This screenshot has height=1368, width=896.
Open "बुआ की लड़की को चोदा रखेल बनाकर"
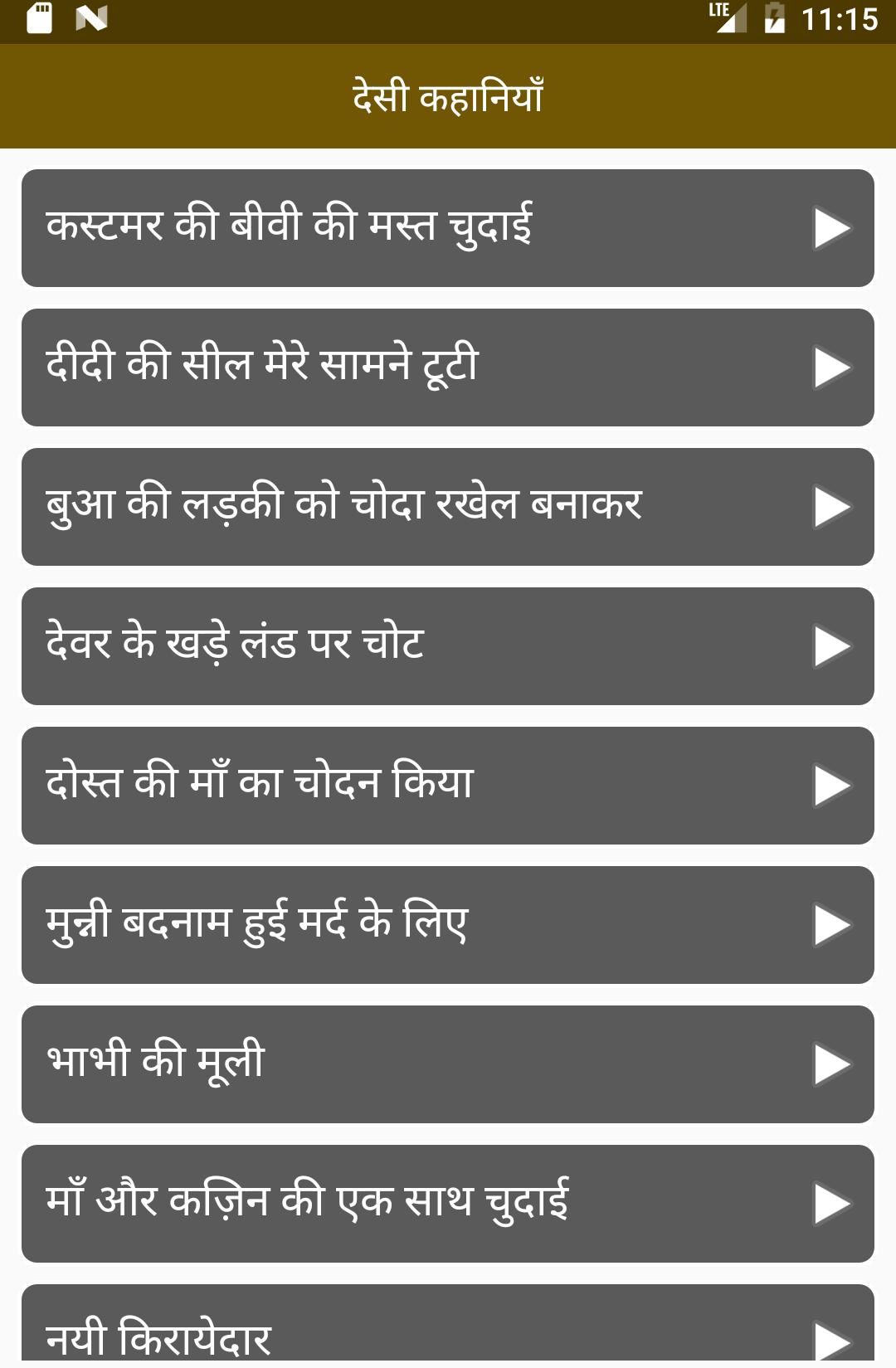pos(448,507)
